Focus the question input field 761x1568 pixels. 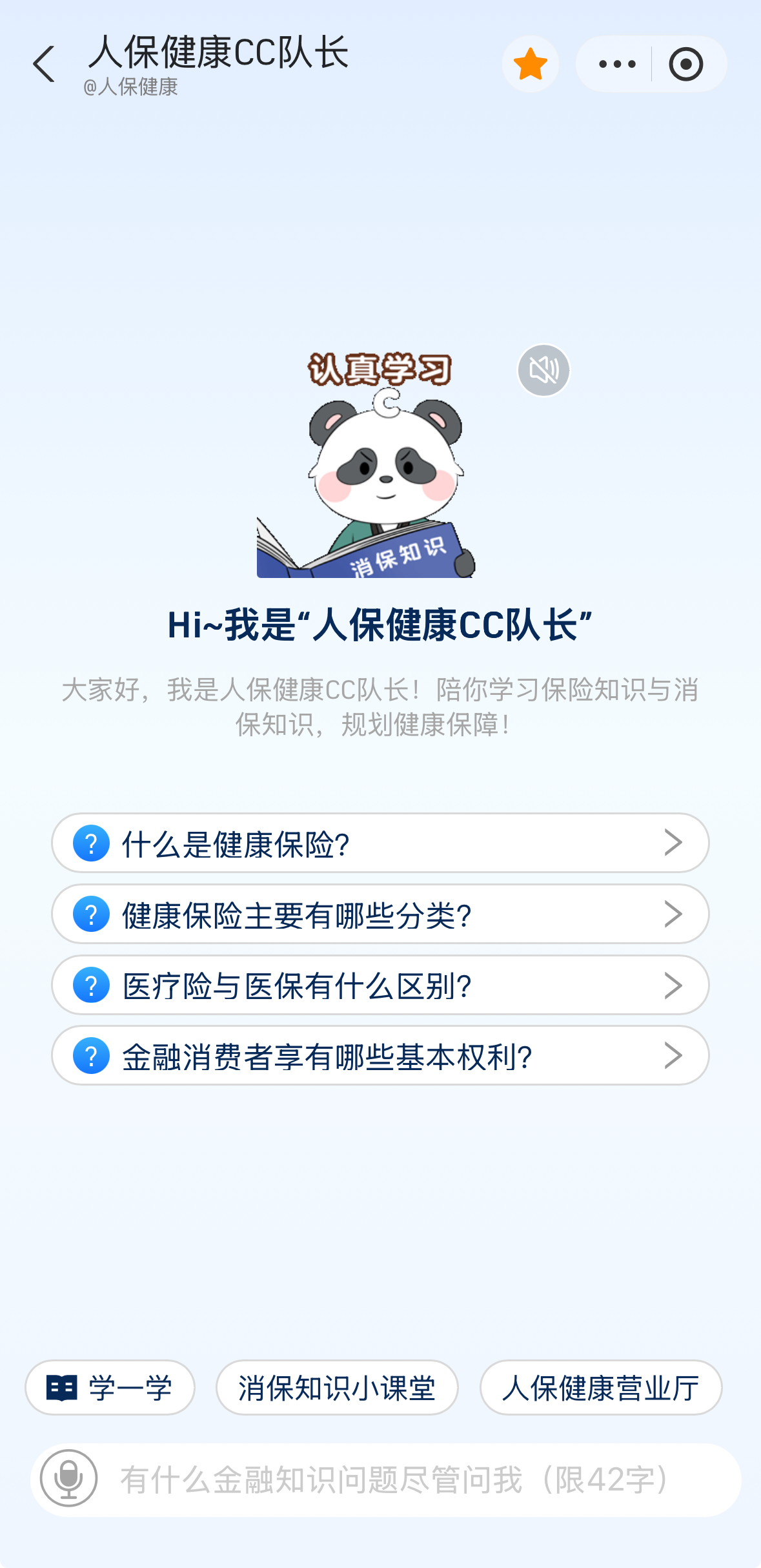[x=413, y=1480]
